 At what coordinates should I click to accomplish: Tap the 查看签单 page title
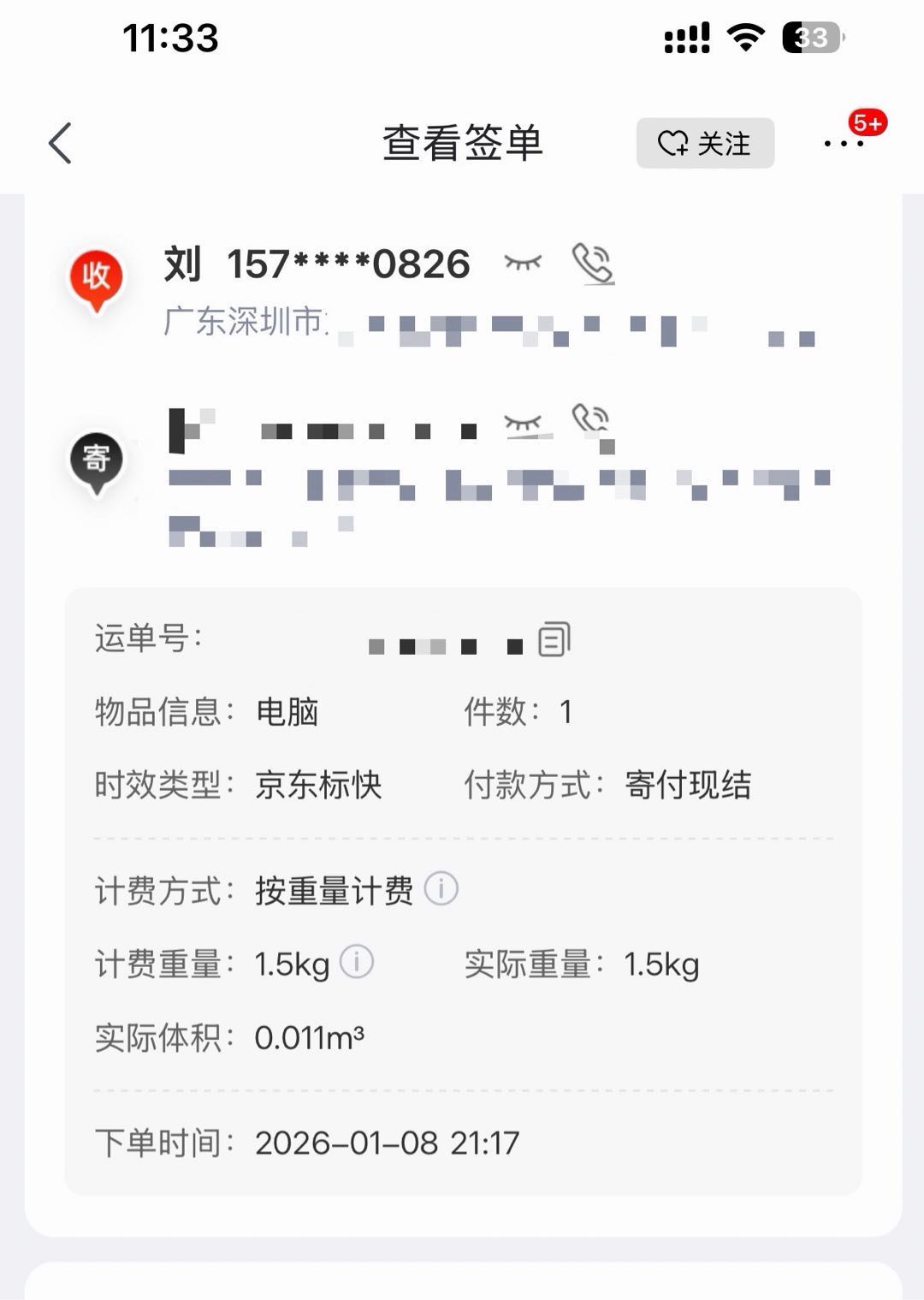pyautogui.click(x=462, y=142)
